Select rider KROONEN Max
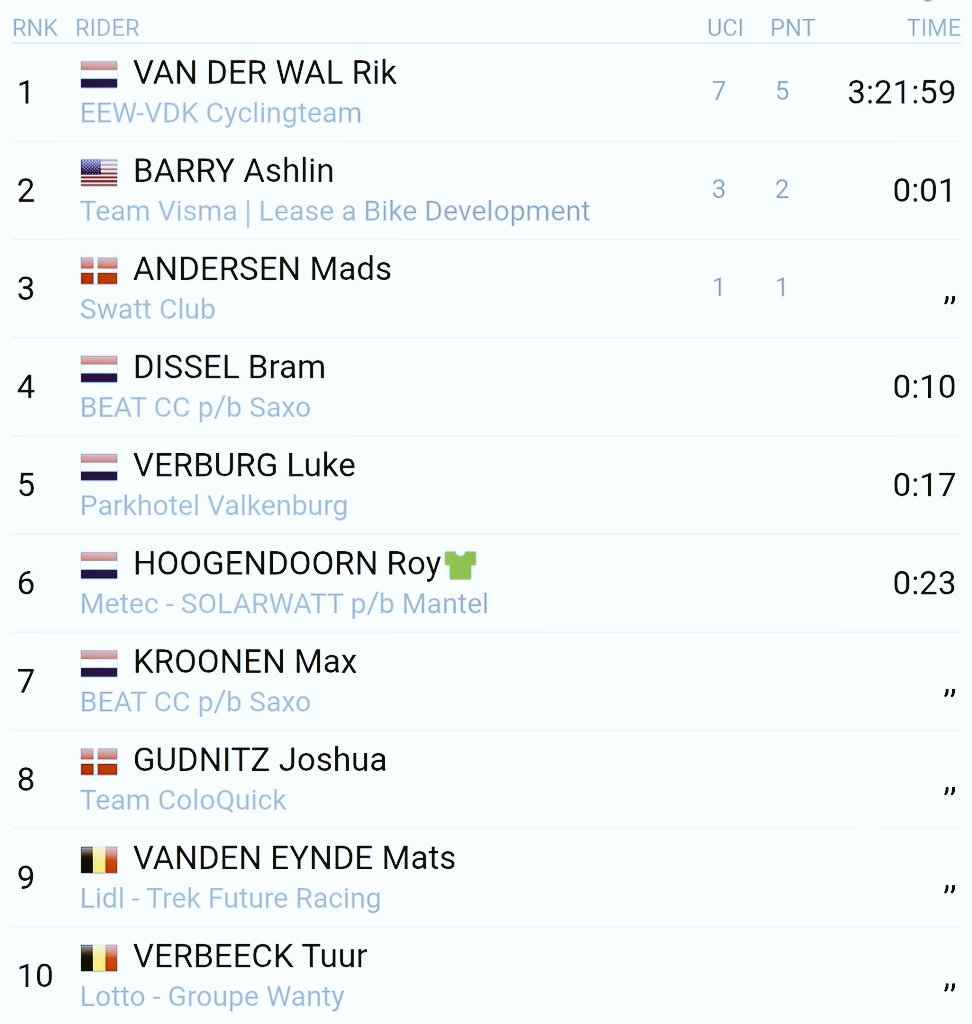This screenshot has height=1024, width=972. coord(245,662)
